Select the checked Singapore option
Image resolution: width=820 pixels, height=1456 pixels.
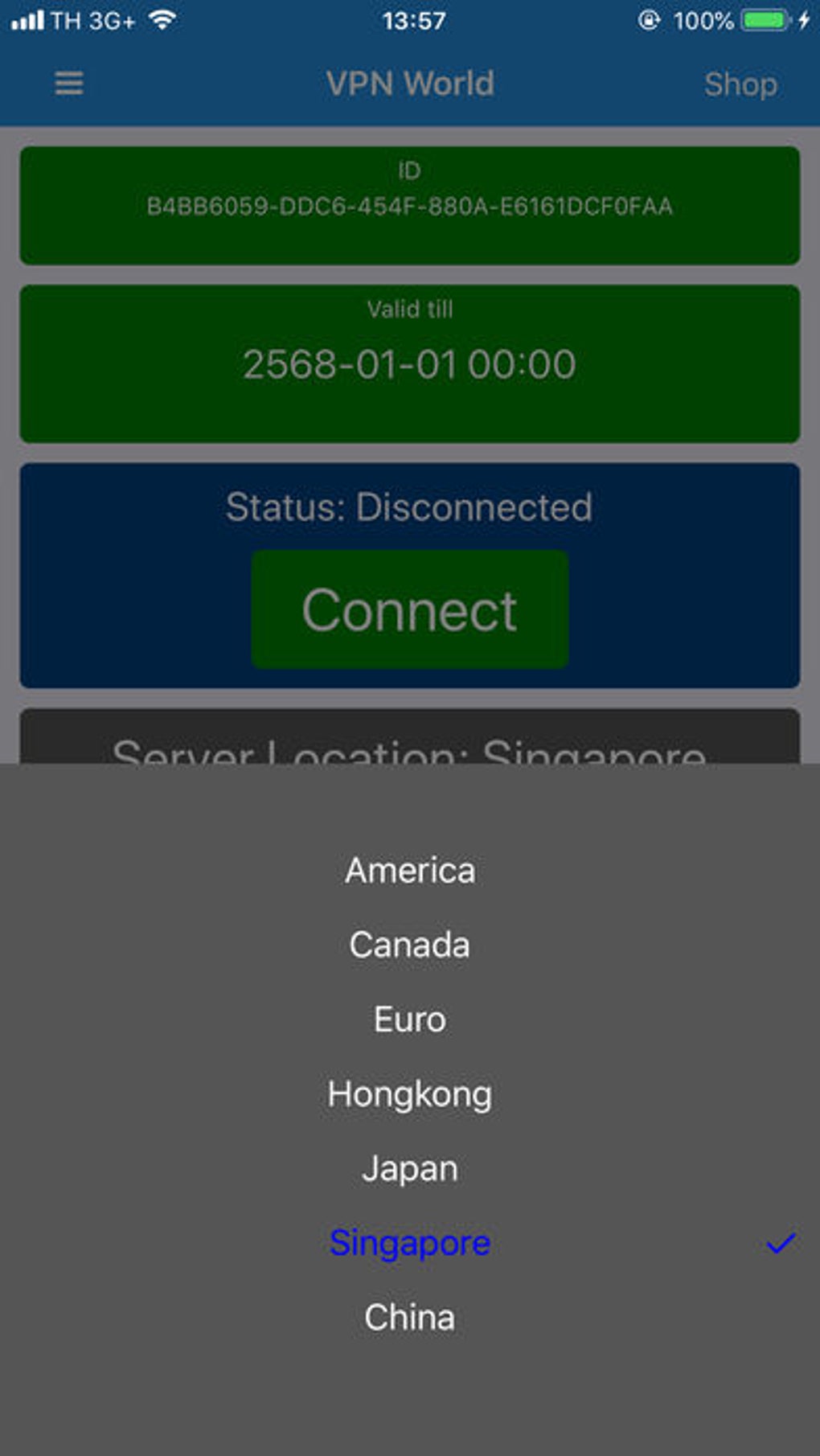tap(409, 1243)
